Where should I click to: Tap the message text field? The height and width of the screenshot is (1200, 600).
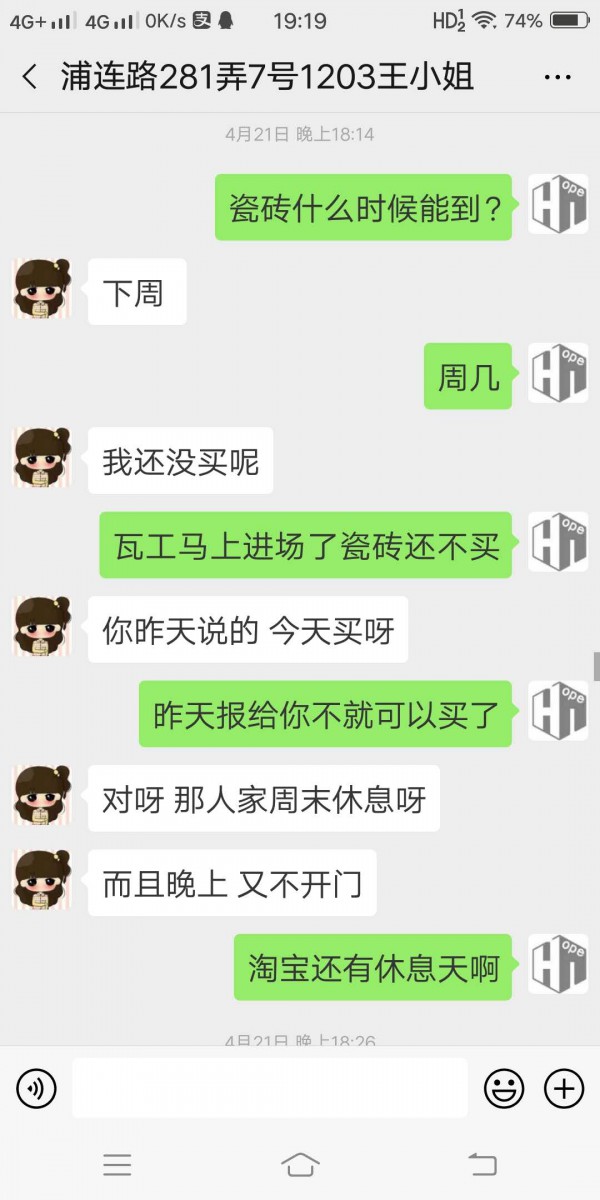[x=269, y=1088]
